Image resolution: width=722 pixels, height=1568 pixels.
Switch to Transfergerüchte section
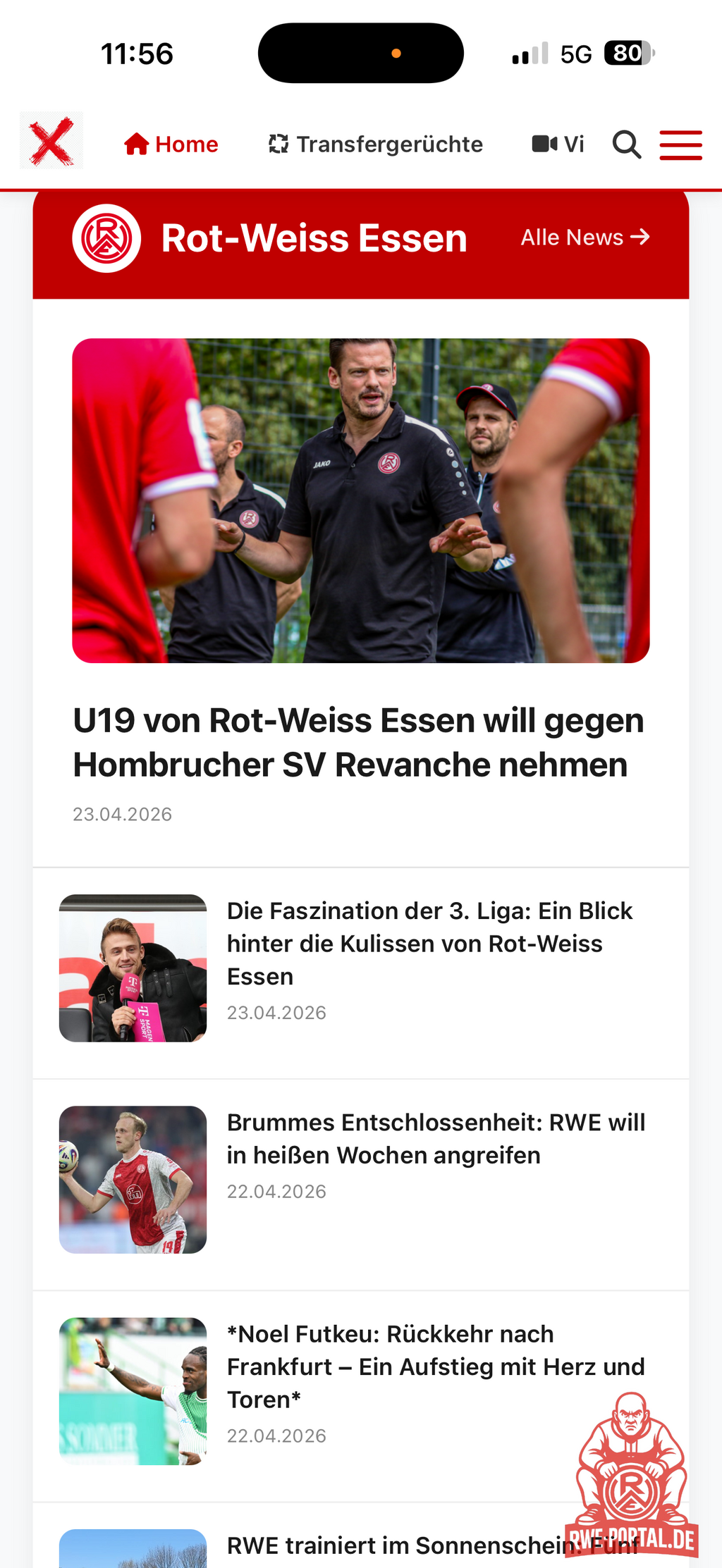pos(376,144)
